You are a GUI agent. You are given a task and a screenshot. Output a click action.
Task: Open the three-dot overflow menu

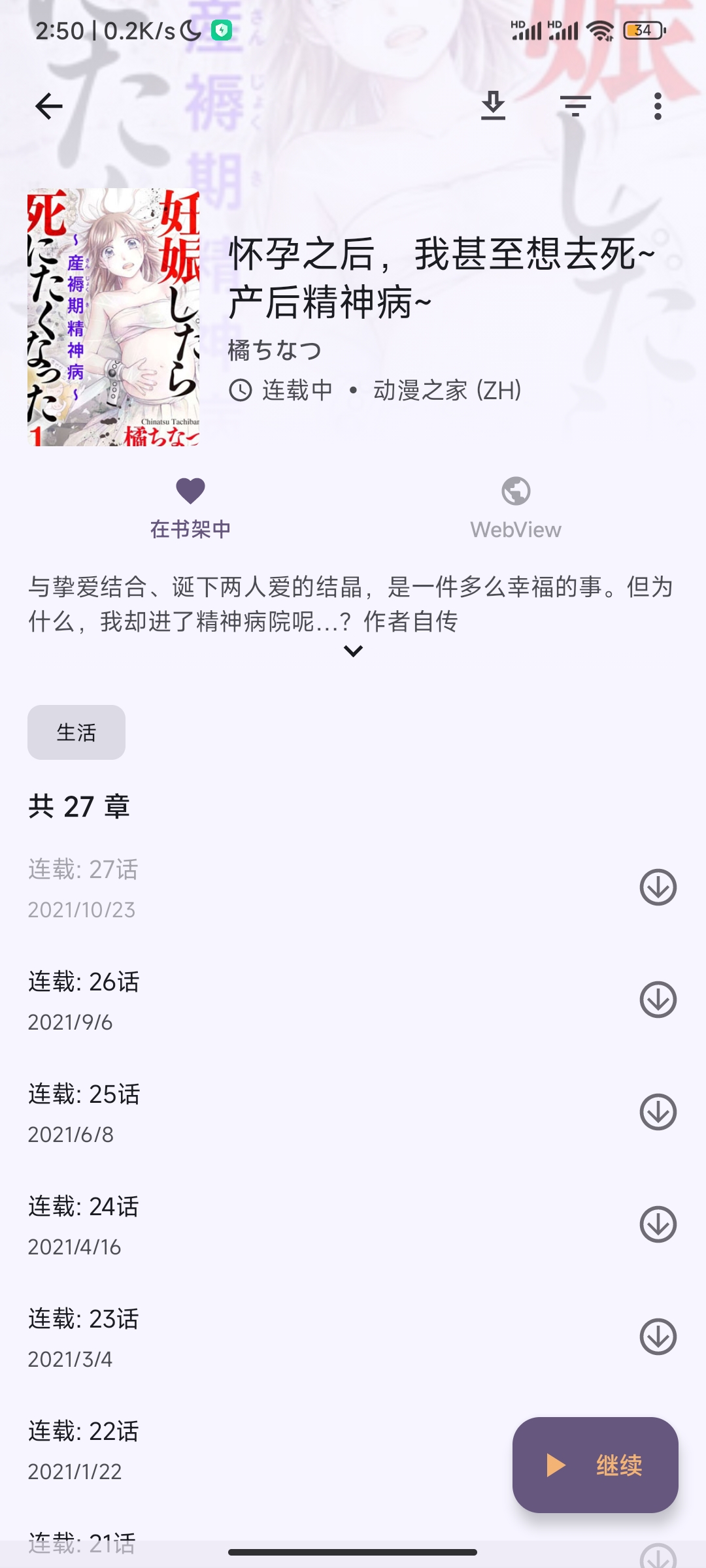(x=658, y=106)
